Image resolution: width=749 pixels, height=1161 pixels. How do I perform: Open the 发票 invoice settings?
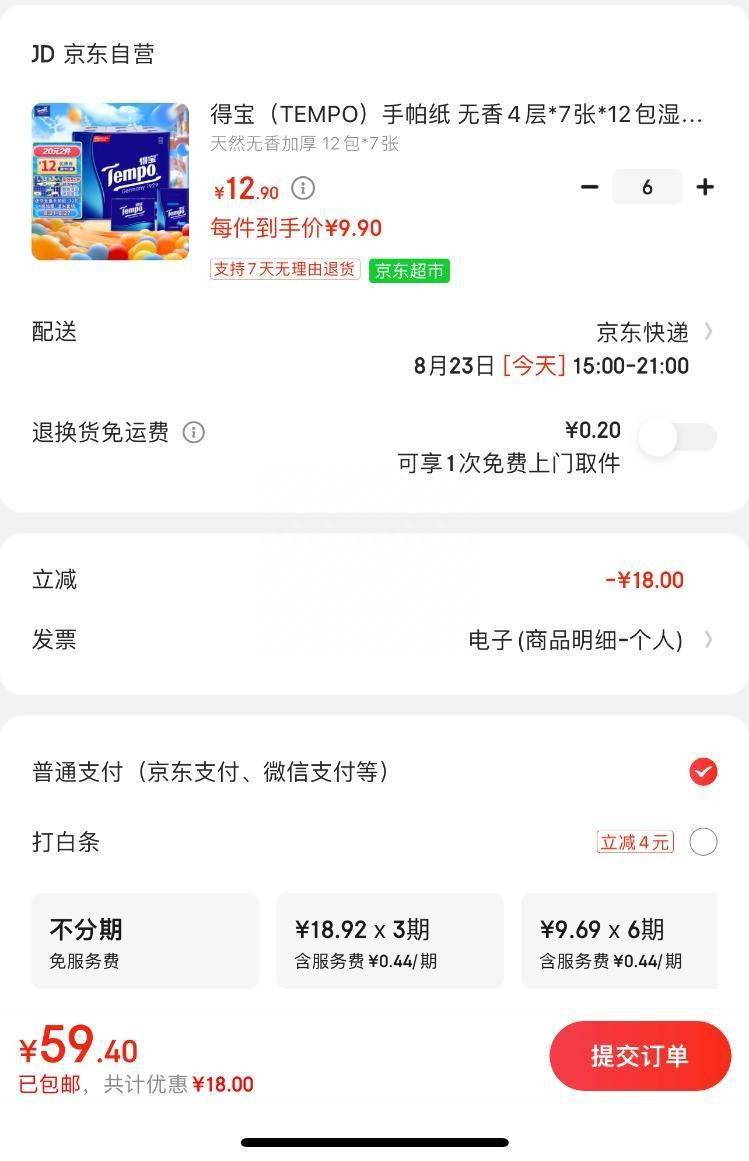[590, 640]
